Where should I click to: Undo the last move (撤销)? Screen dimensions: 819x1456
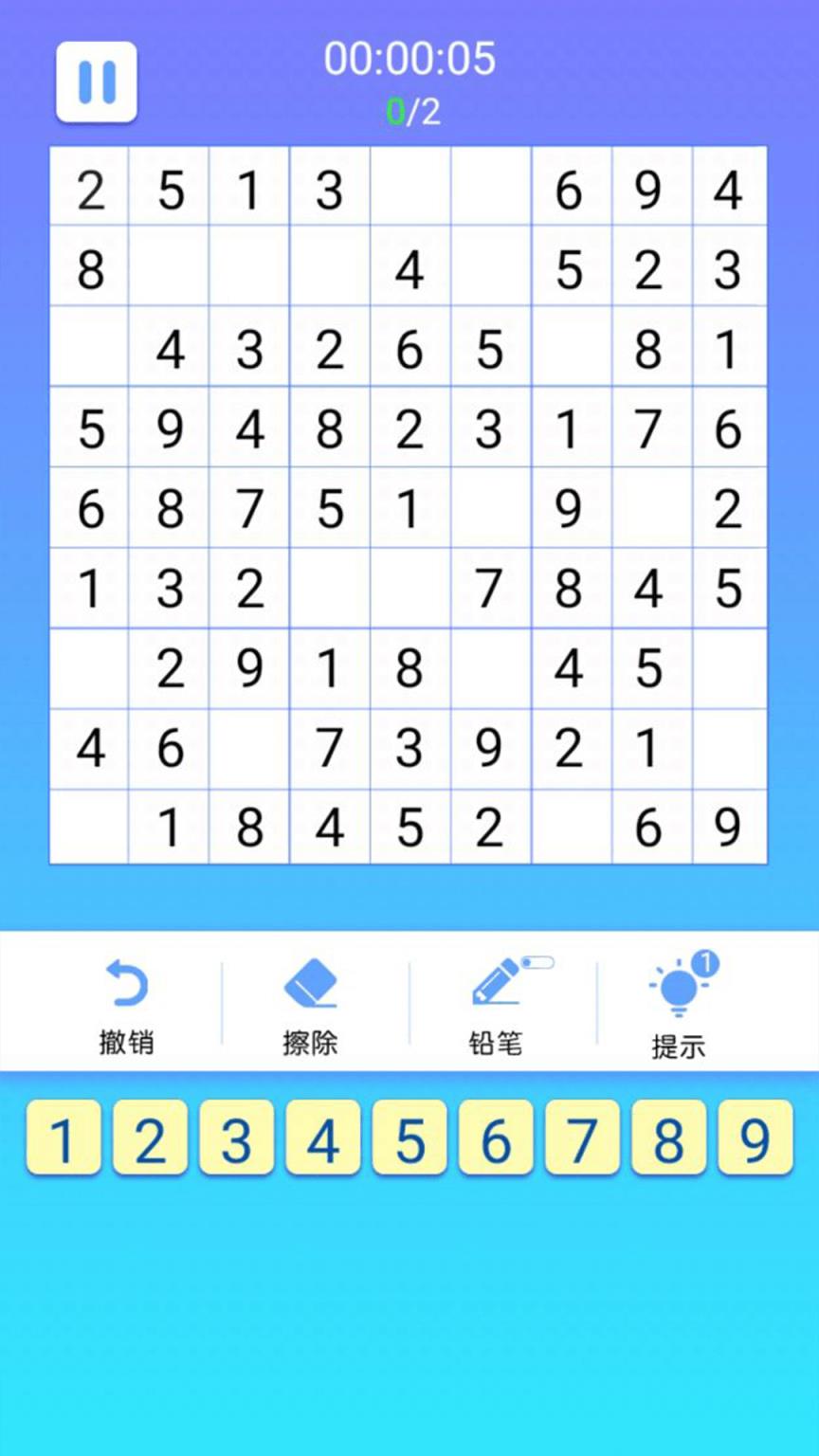[x=126, y=1005]
